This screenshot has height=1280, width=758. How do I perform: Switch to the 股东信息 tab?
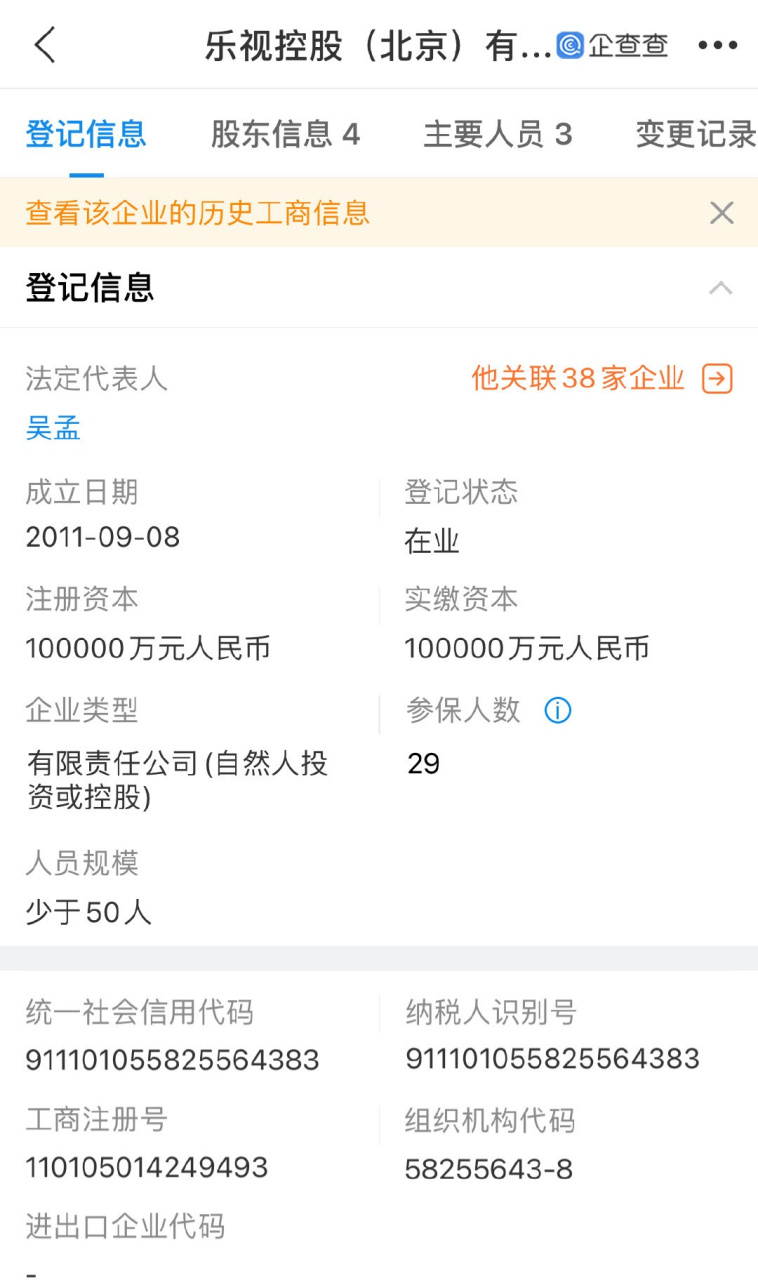[285, 134]
